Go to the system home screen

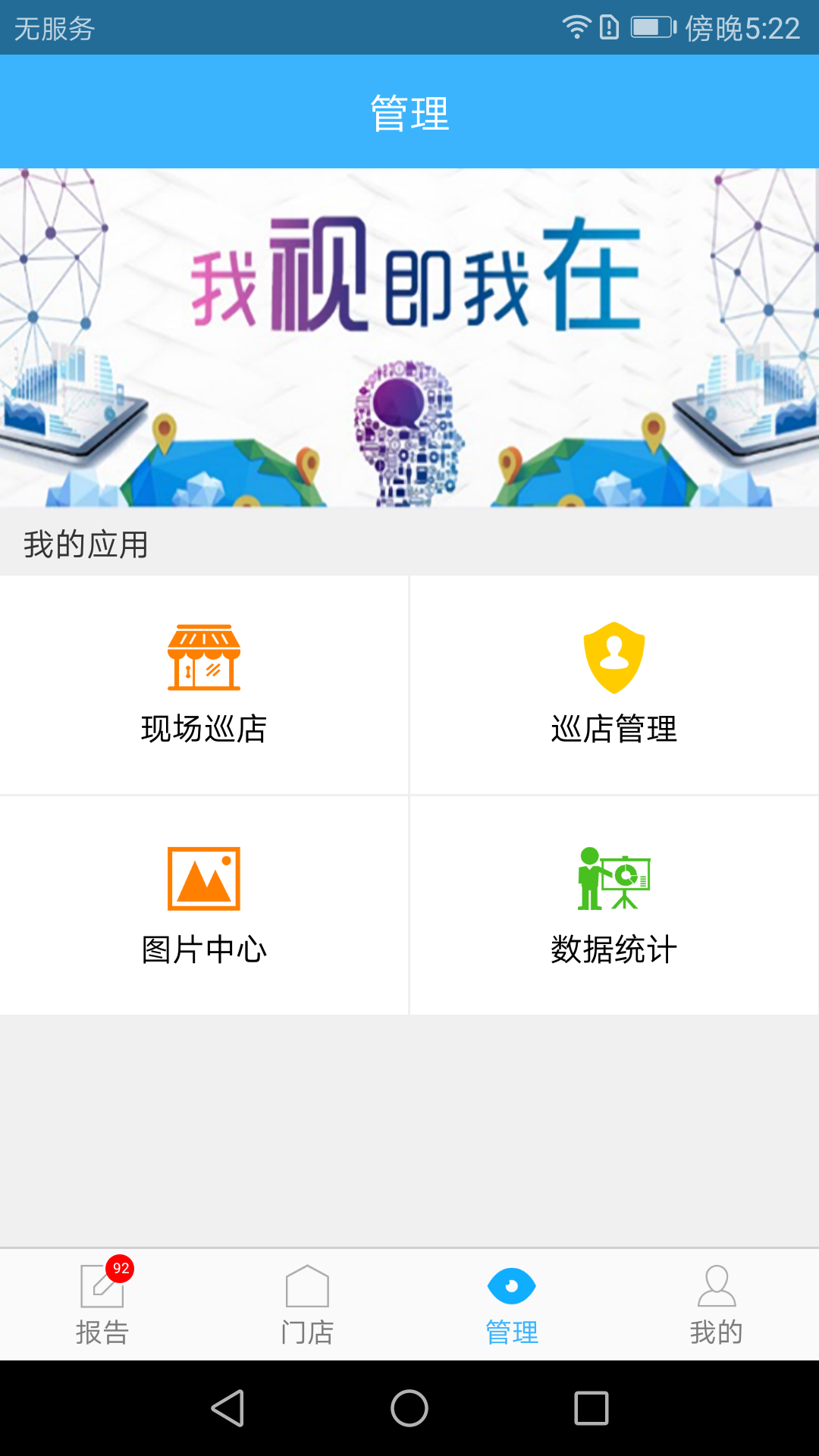(409, 1408)
